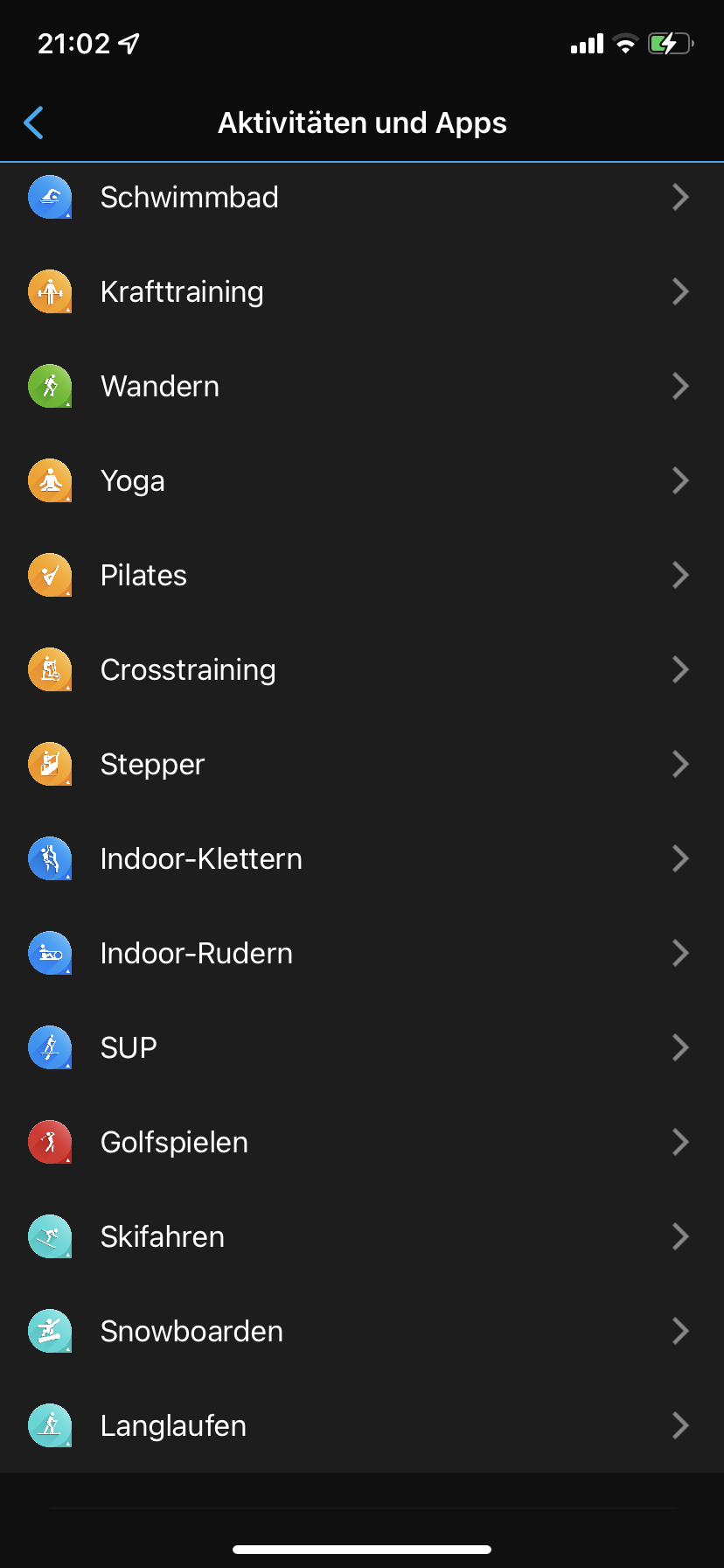724x1568 pixels.
Task: Open the Snowboarden activity
Action: pos(191,1332)
